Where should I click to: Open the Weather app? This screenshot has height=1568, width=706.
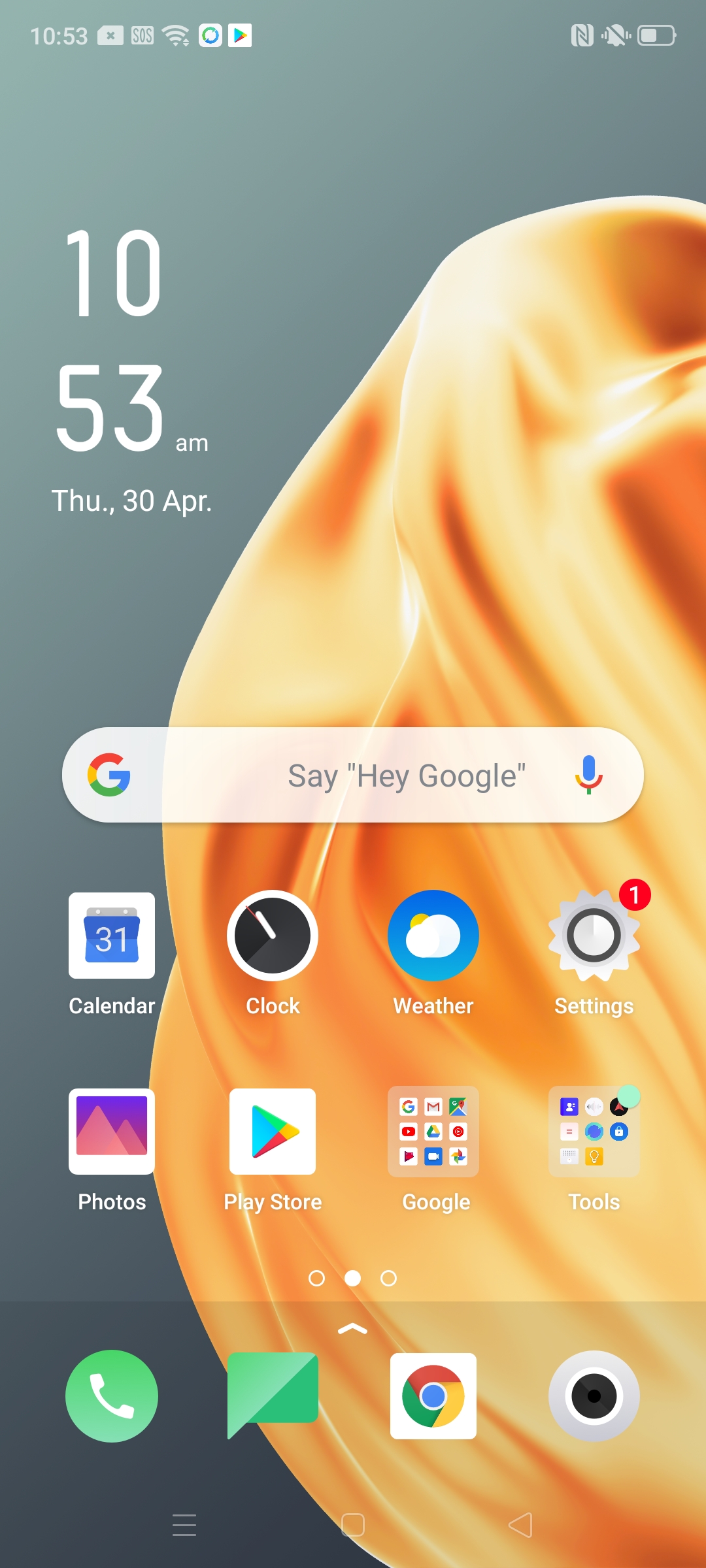(x=433, y=936)
